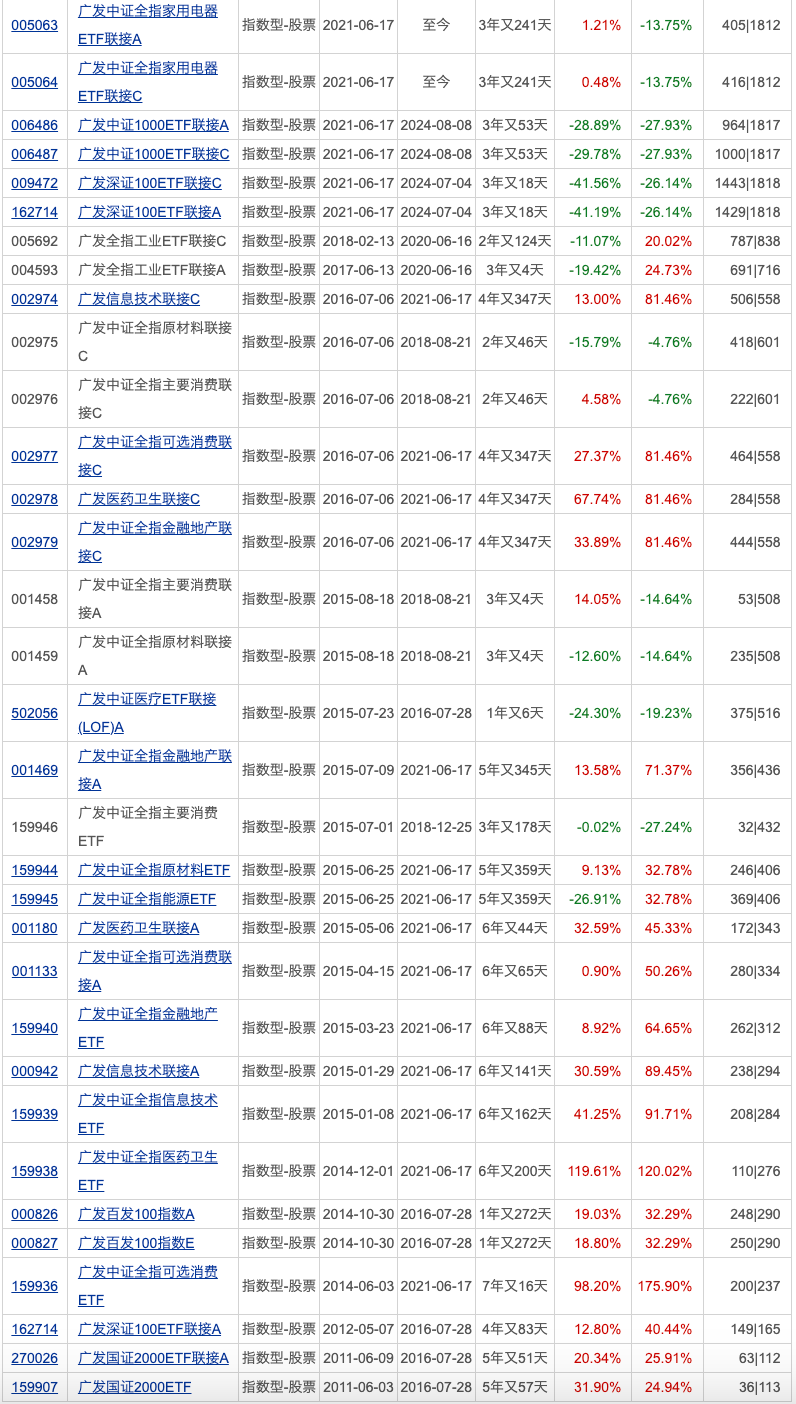
Task: Open fund code link 006486
Action: 34,125
